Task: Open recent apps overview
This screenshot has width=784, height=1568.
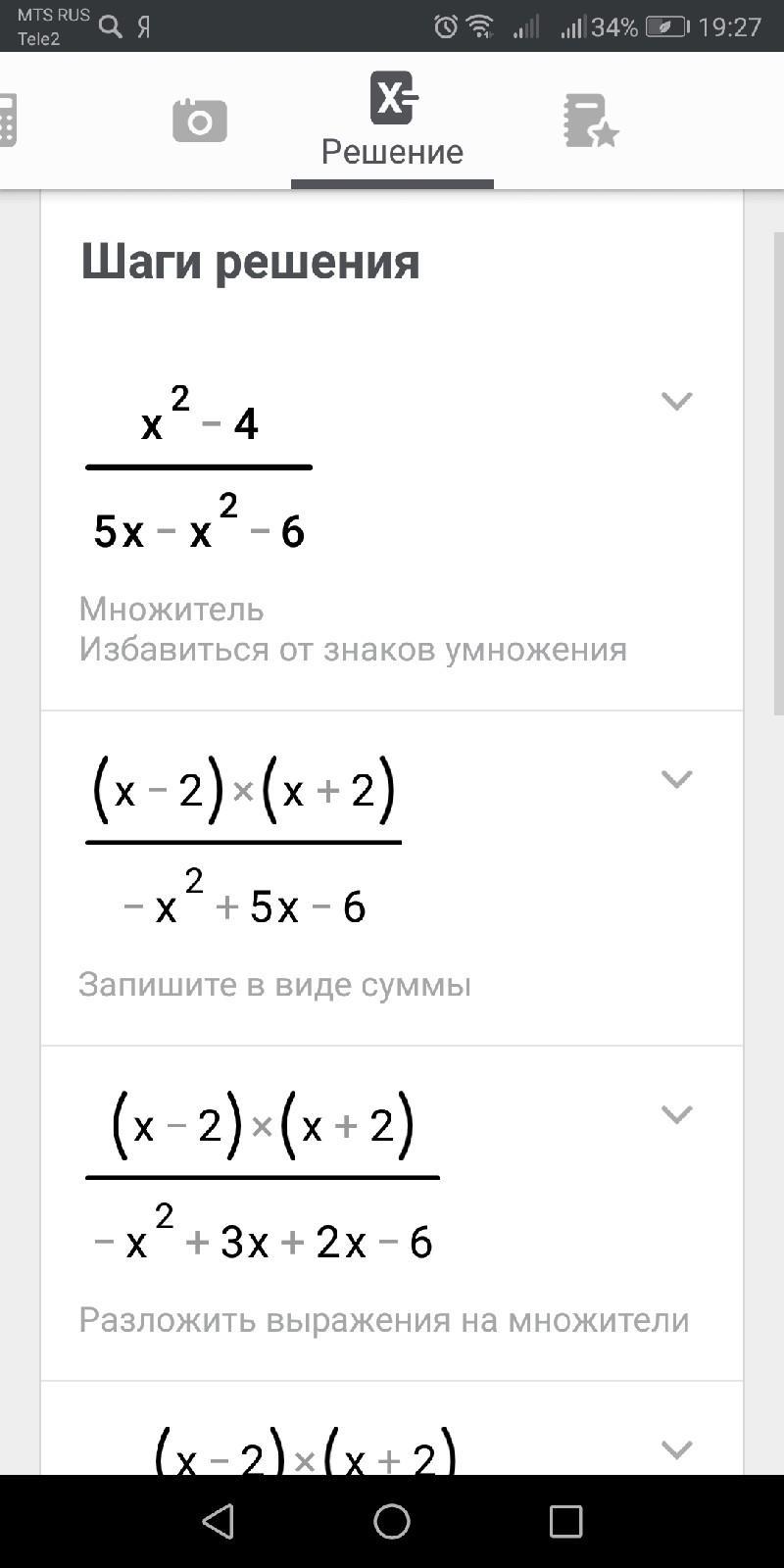Action: 565,1521
